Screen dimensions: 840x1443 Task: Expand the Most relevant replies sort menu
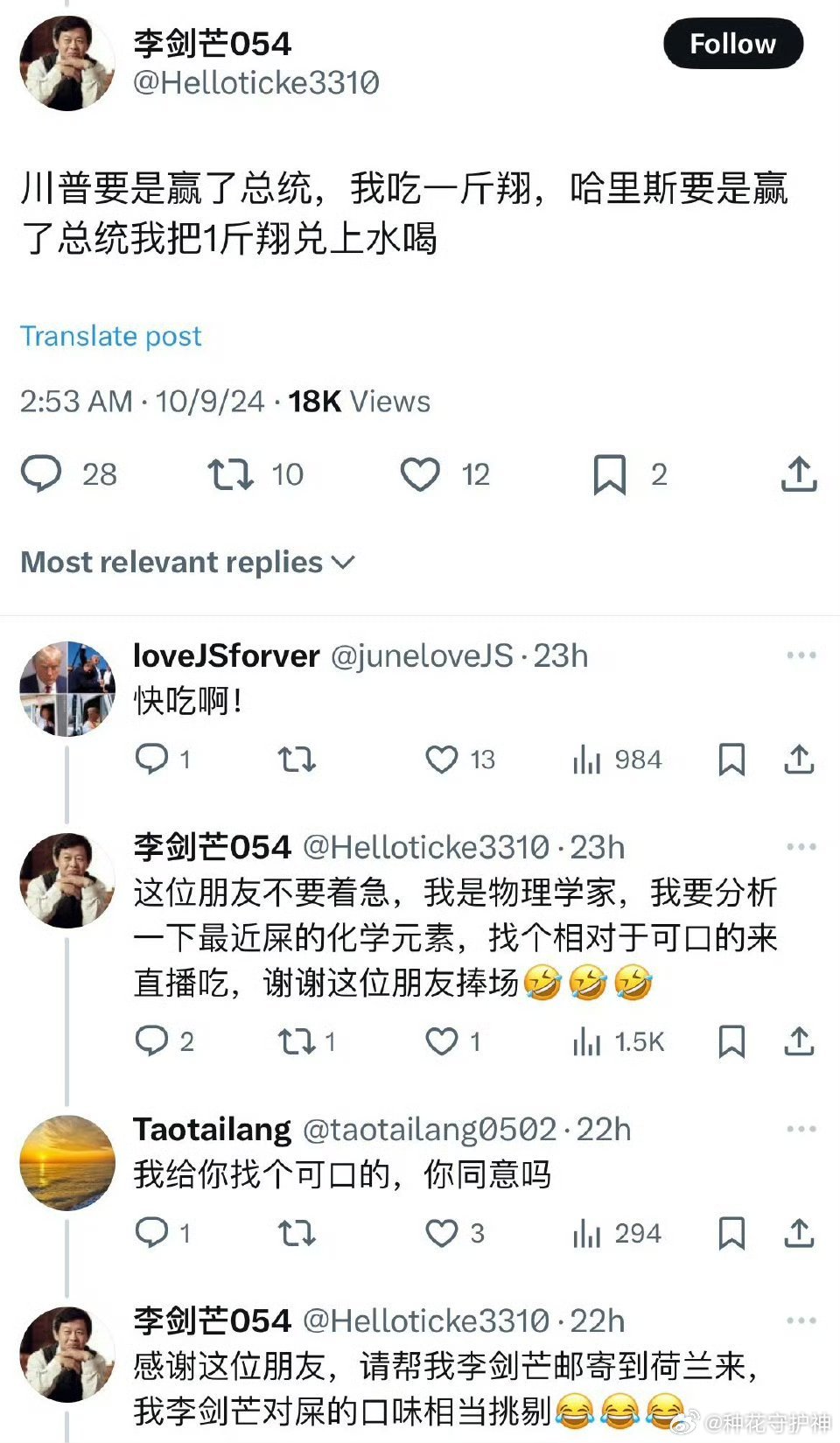tap(187, 562)
